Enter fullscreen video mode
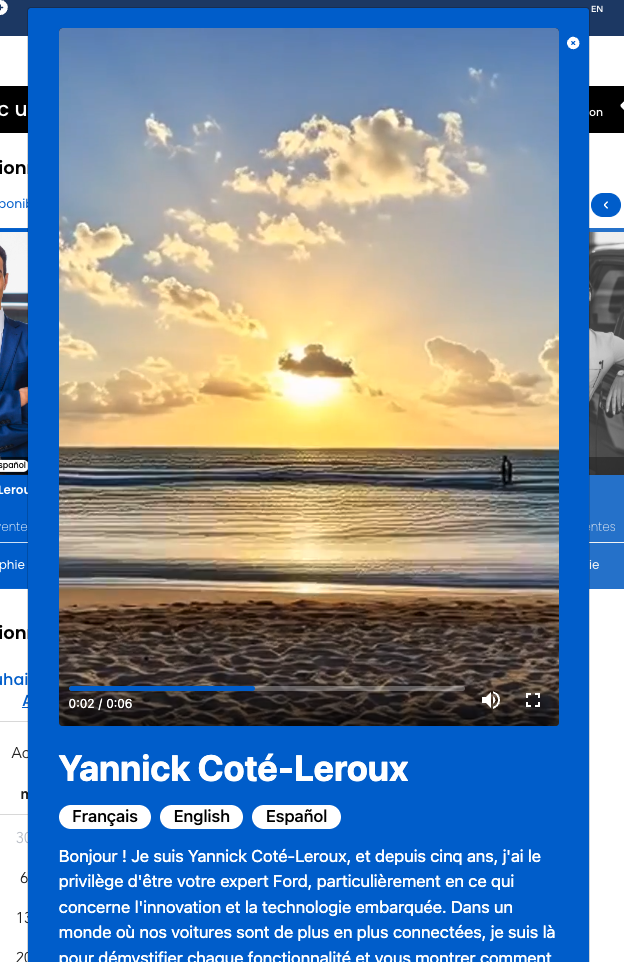Viewport: 624px width, 962px height. 533,700
